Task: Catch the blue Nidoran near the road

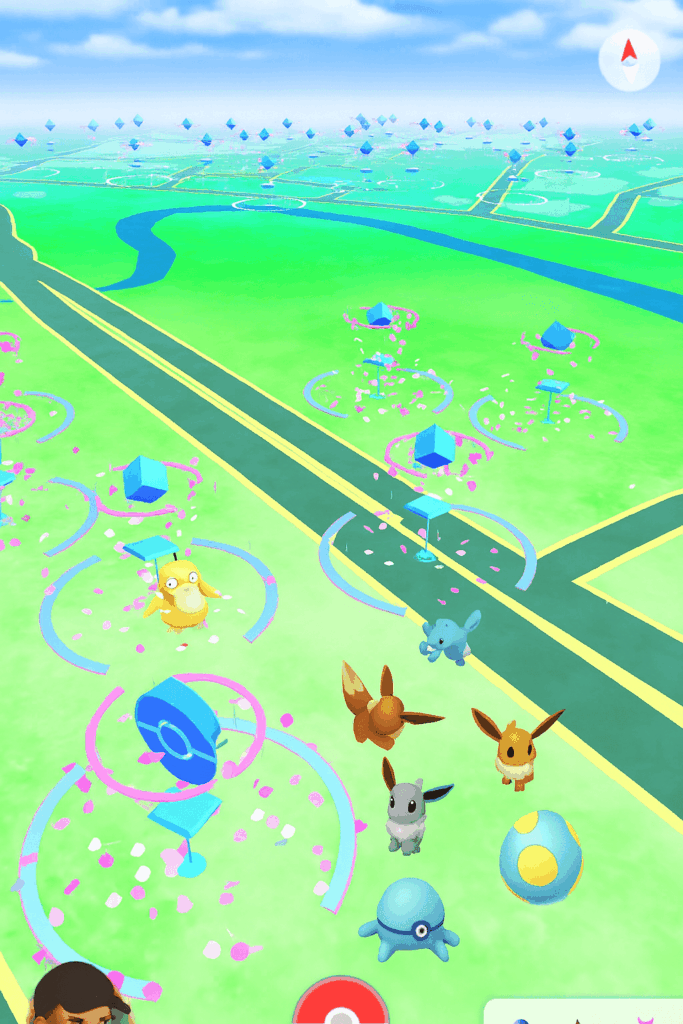Action: 450,640
